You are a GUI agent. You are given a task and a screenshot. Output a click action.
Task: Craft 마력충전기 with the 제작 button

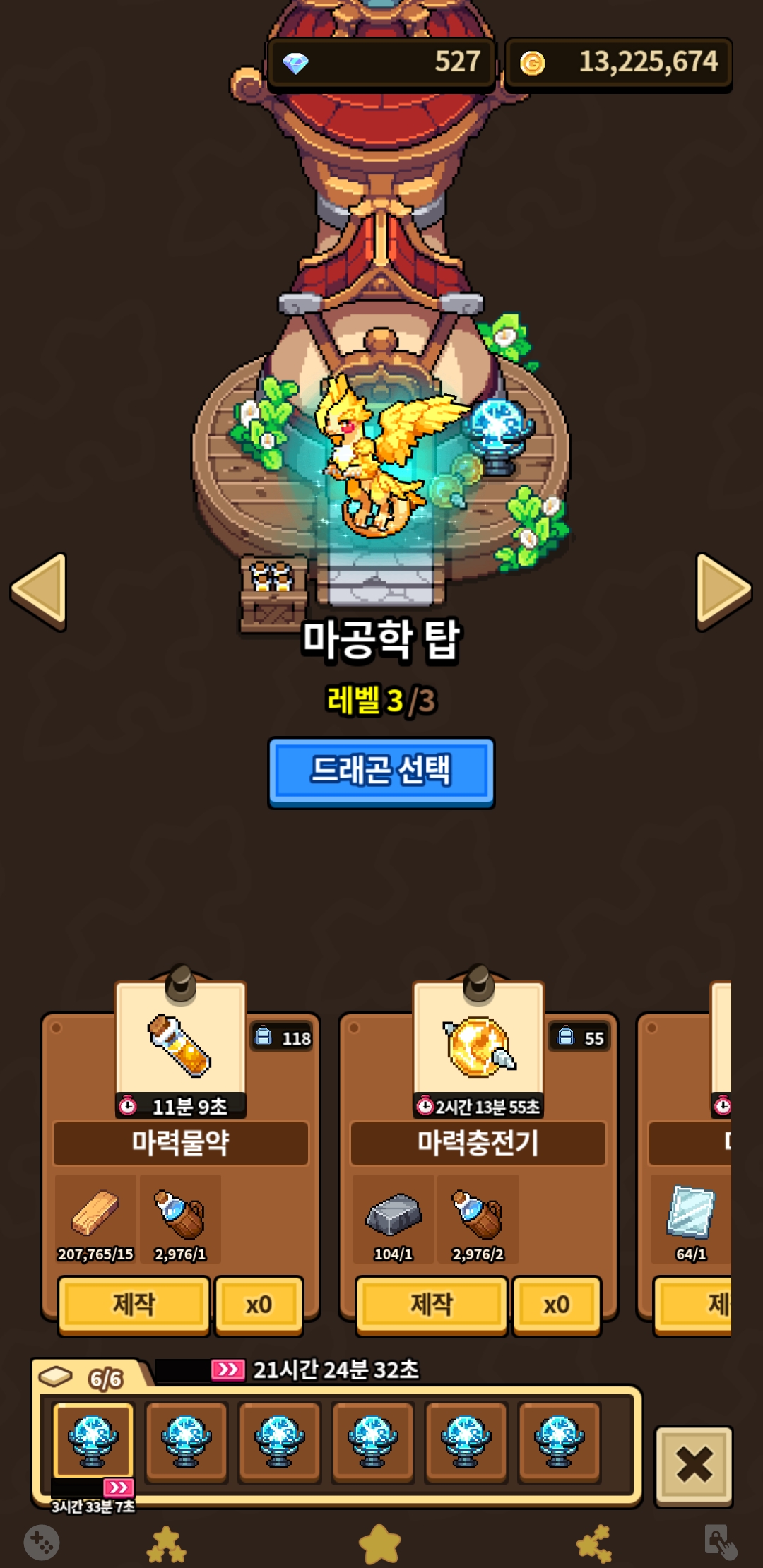click(x=431, y=1304)
